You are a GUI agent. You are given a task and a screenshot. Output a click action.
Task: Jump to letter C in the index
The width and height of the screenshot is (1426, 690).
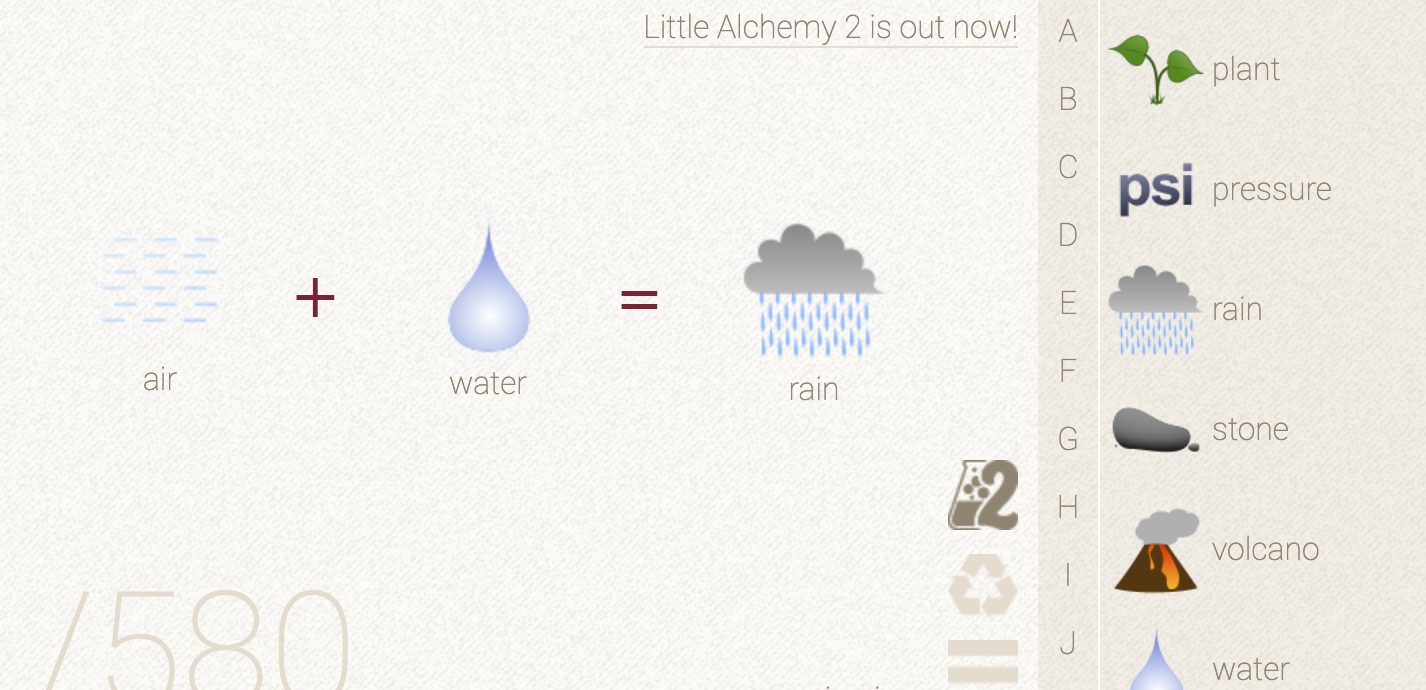(x=1068, y=167)
